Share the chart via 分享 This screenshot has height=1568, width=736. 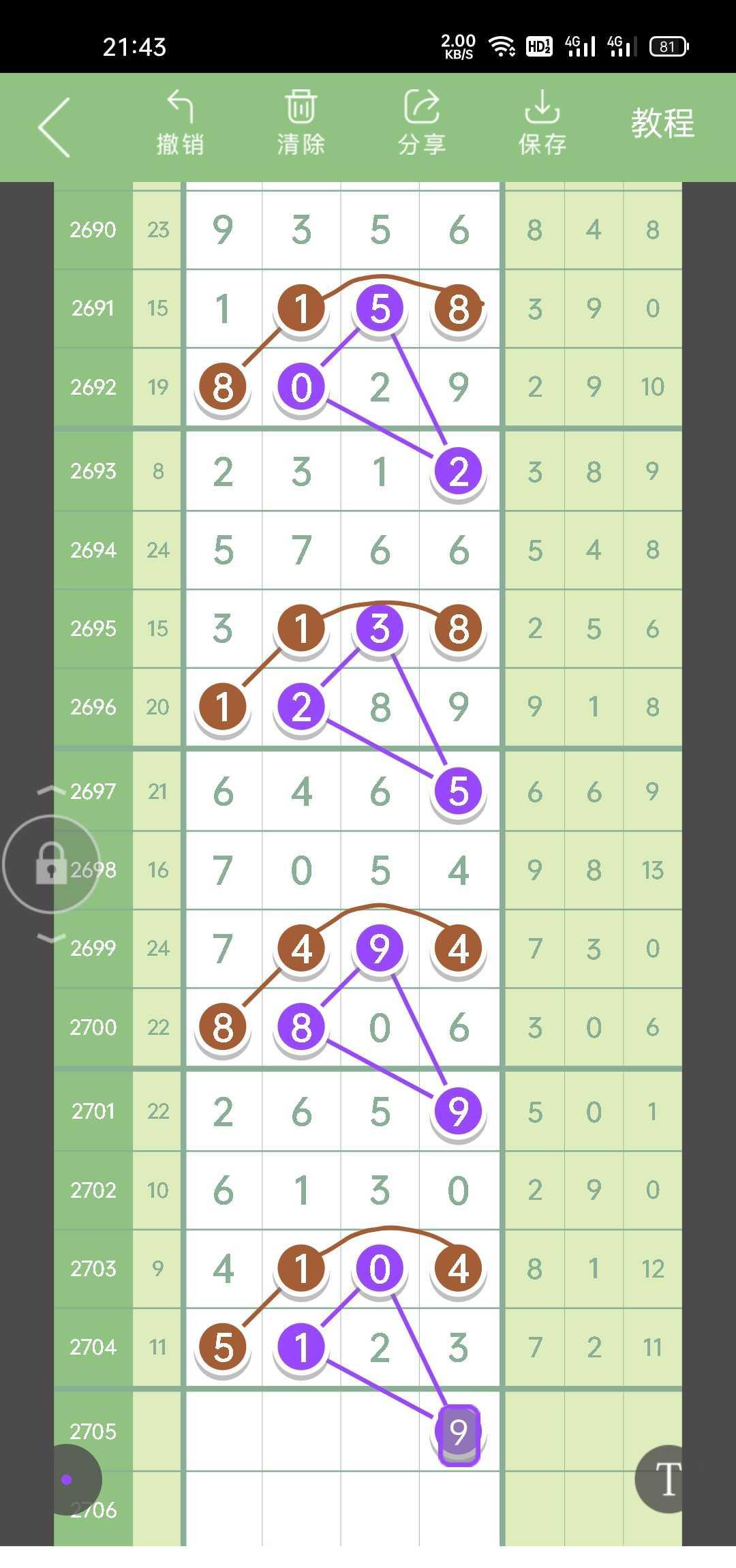click(x=422, y=124)
